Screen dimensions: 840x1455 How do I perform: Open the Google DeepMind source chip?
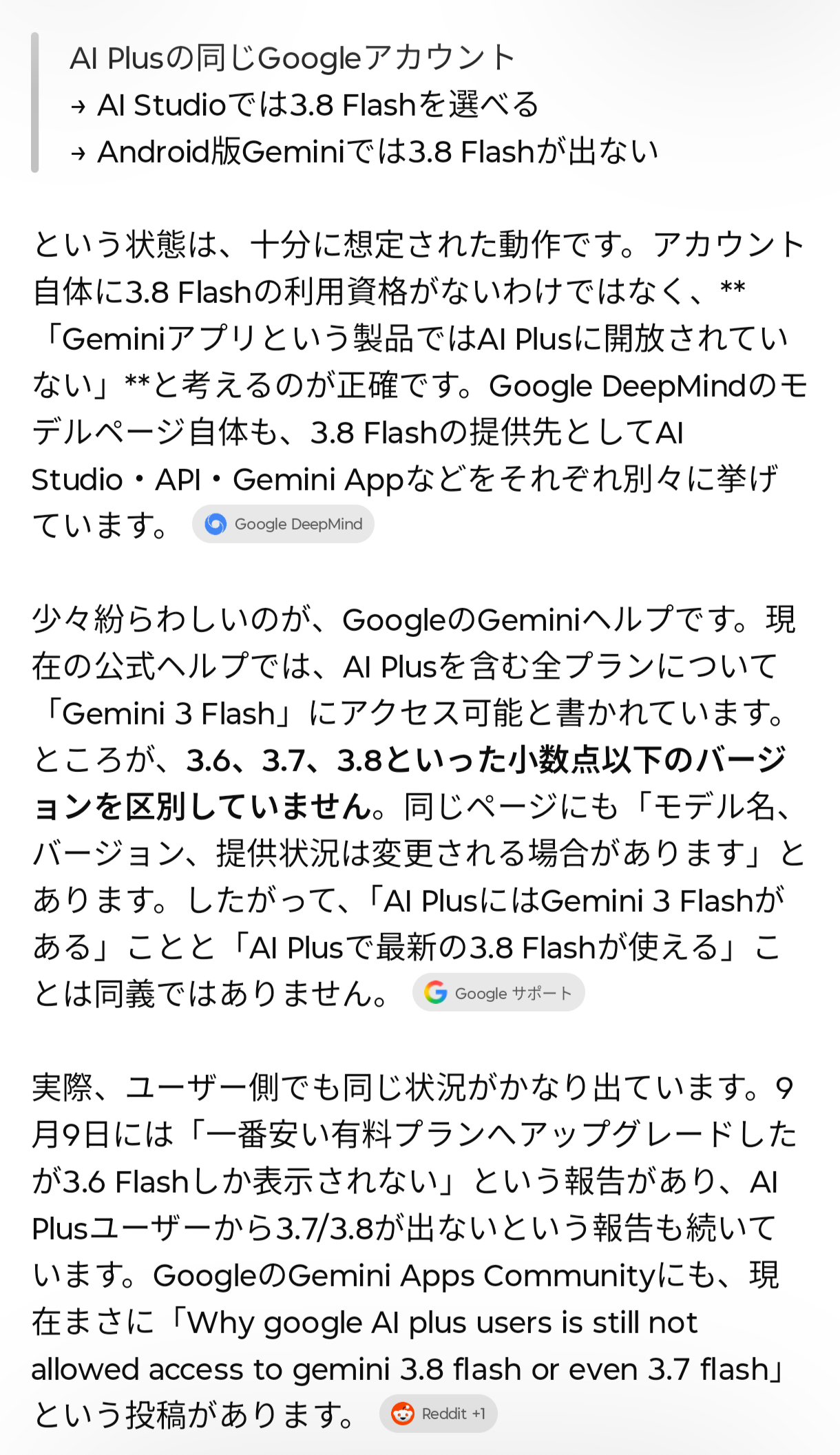[283, 524]
